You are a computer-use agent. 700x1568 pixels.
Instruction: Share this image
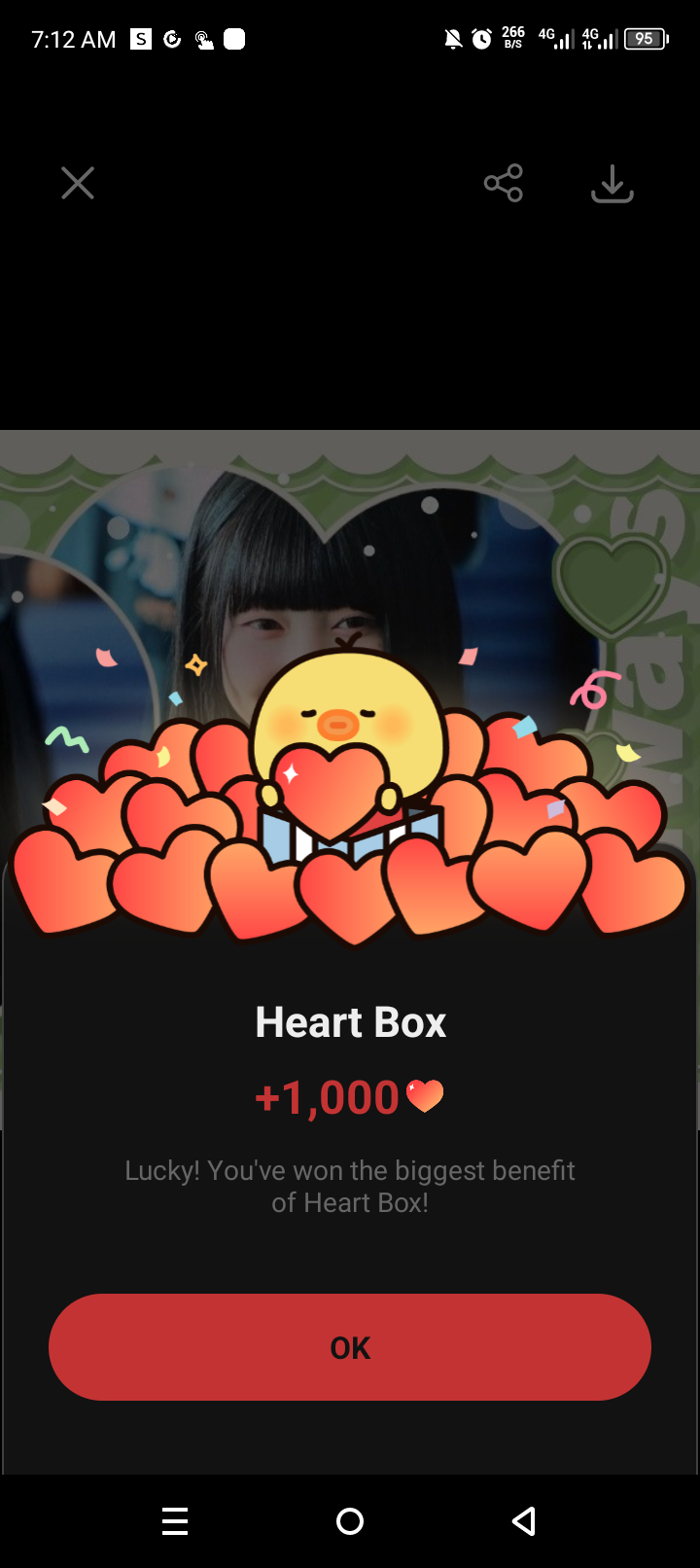(504, 183)
